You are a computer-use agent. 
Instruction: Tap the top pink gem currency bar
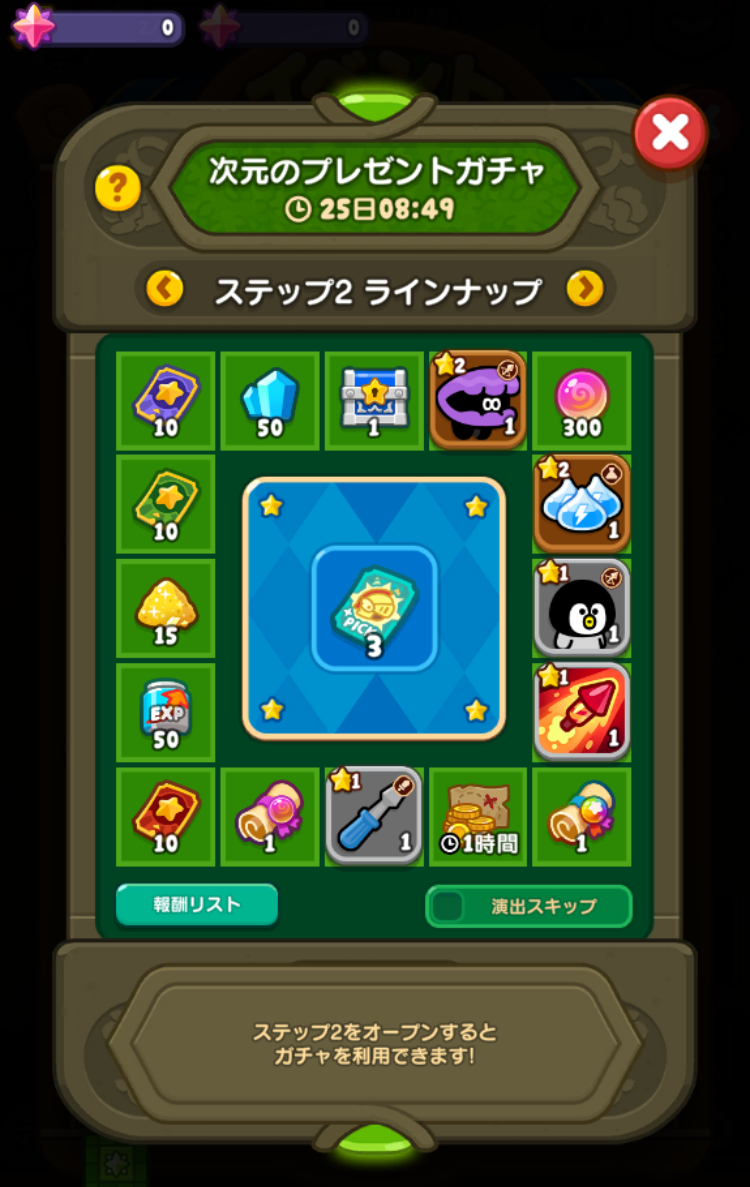[95, 27]
